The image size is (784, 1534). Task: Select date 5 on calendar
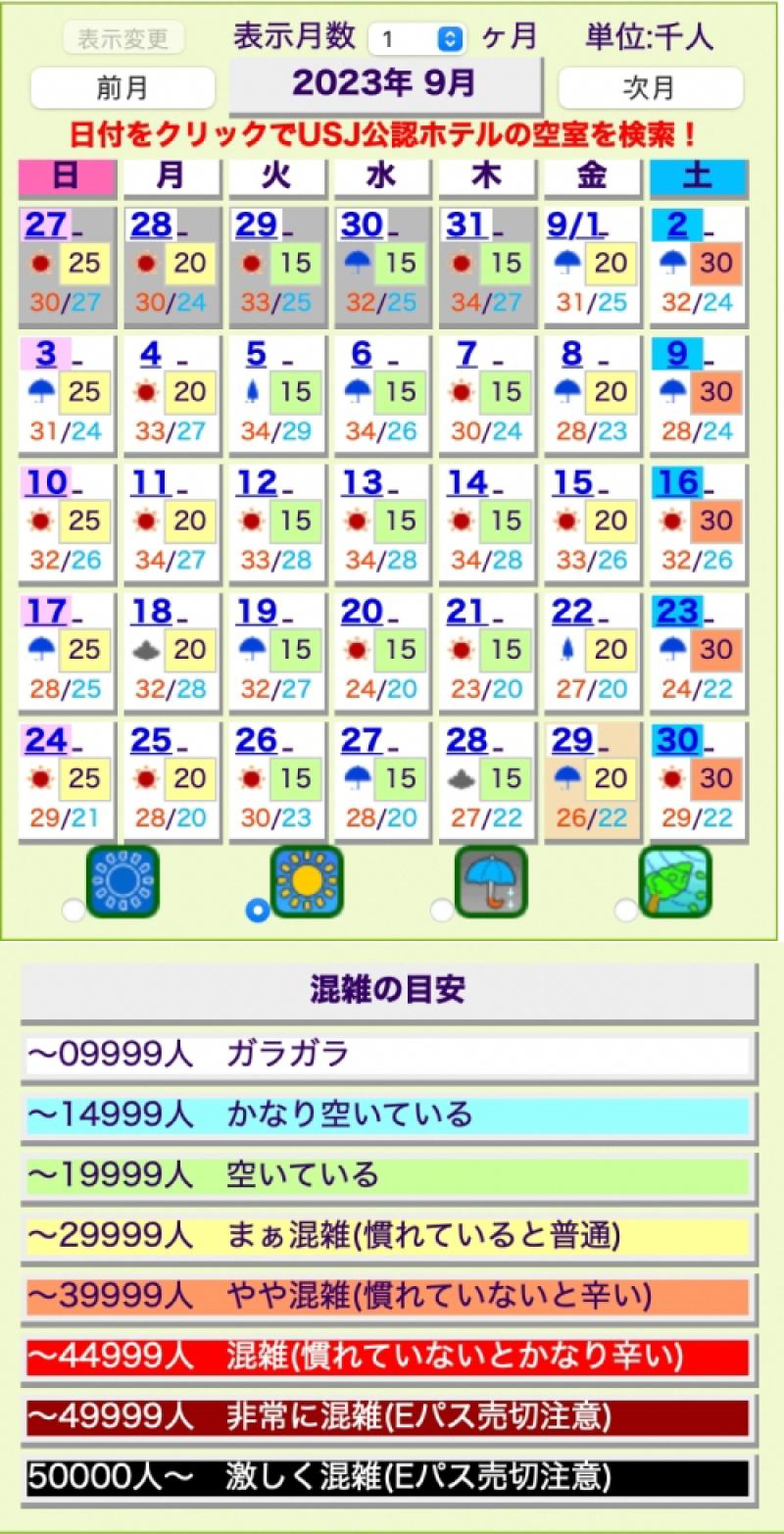[x=256, y=356]
